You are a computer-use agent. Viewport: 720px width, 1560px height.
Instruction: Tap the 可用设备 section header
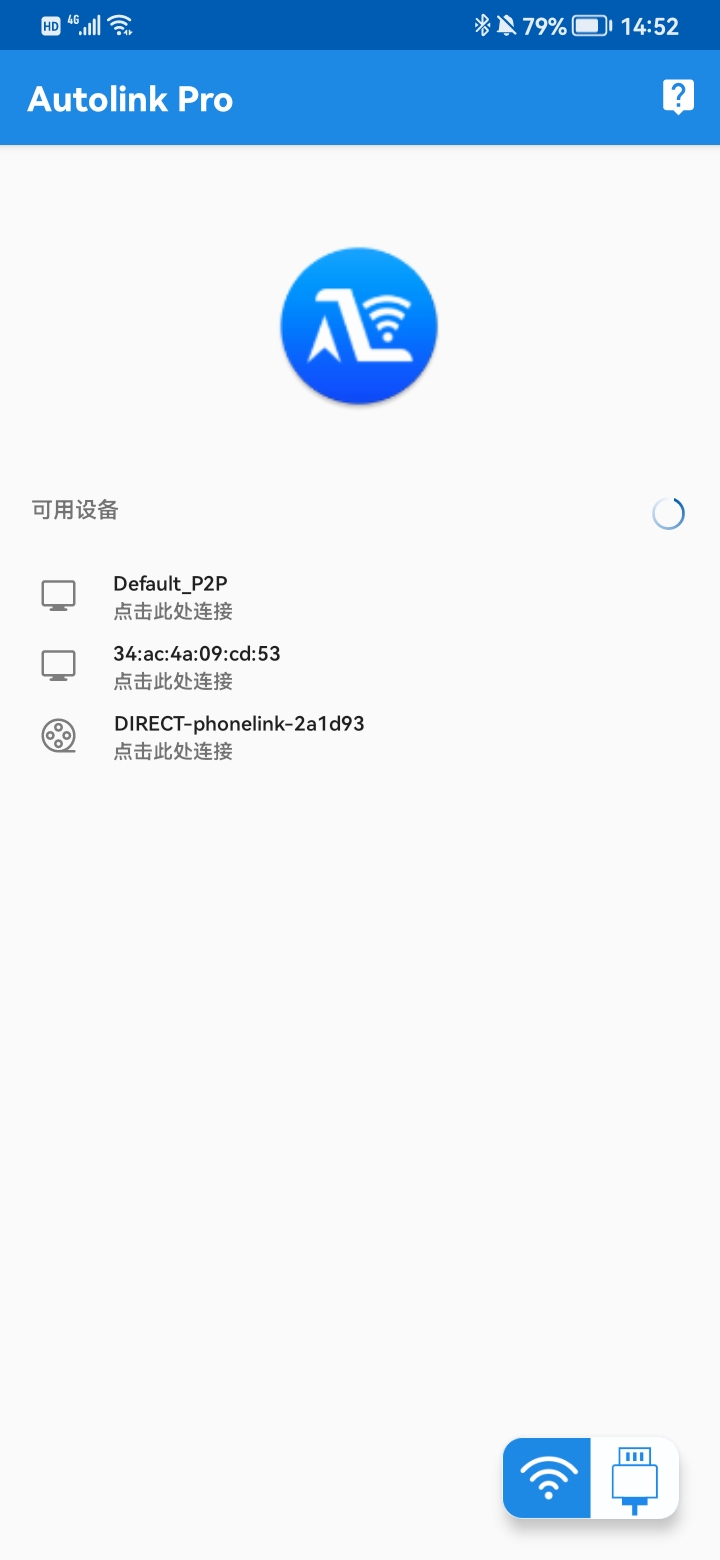coord(74,510)
